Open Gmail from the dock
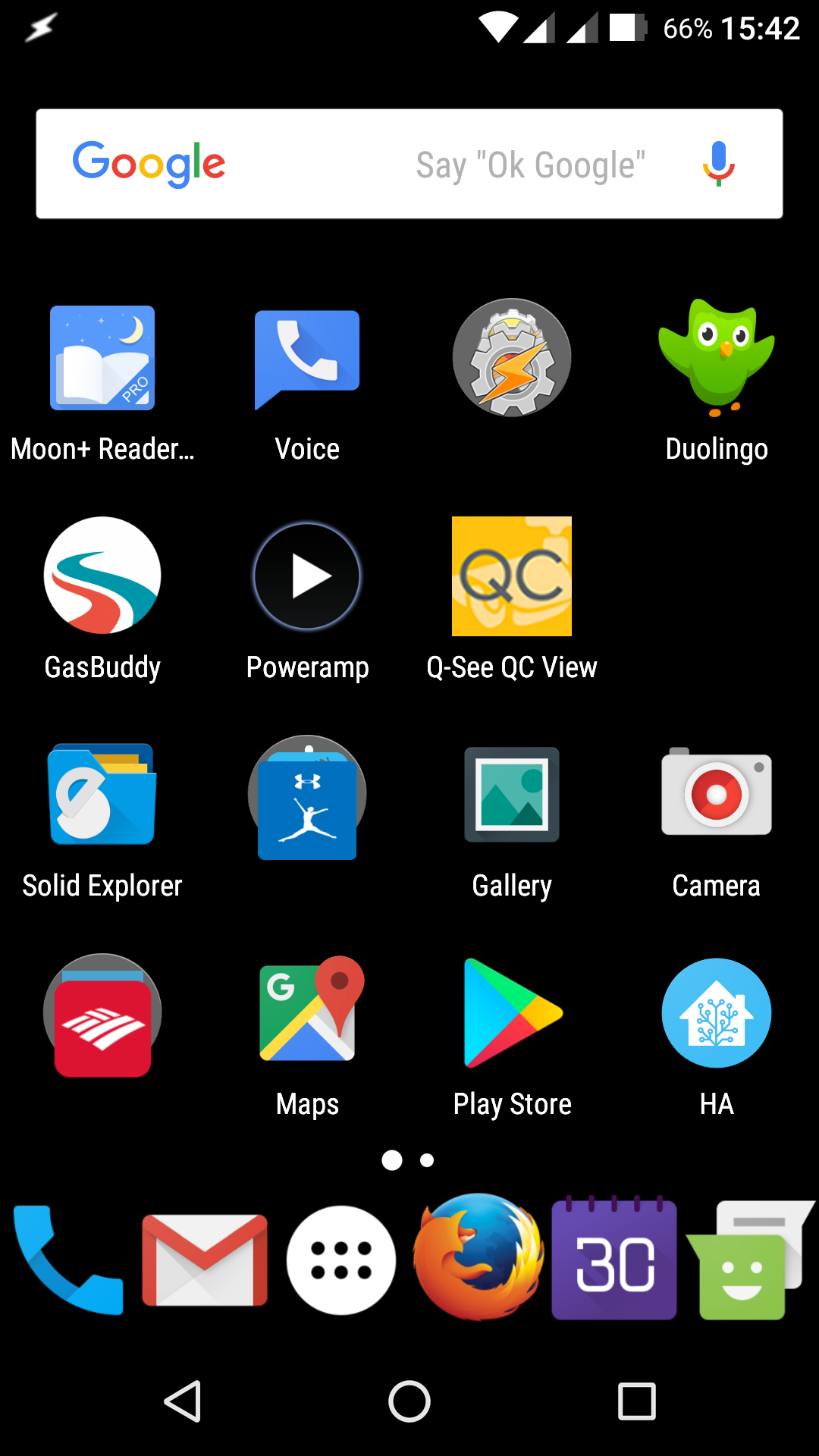The height and width of the screenshot is (1456, 819). click(205, 1259)
